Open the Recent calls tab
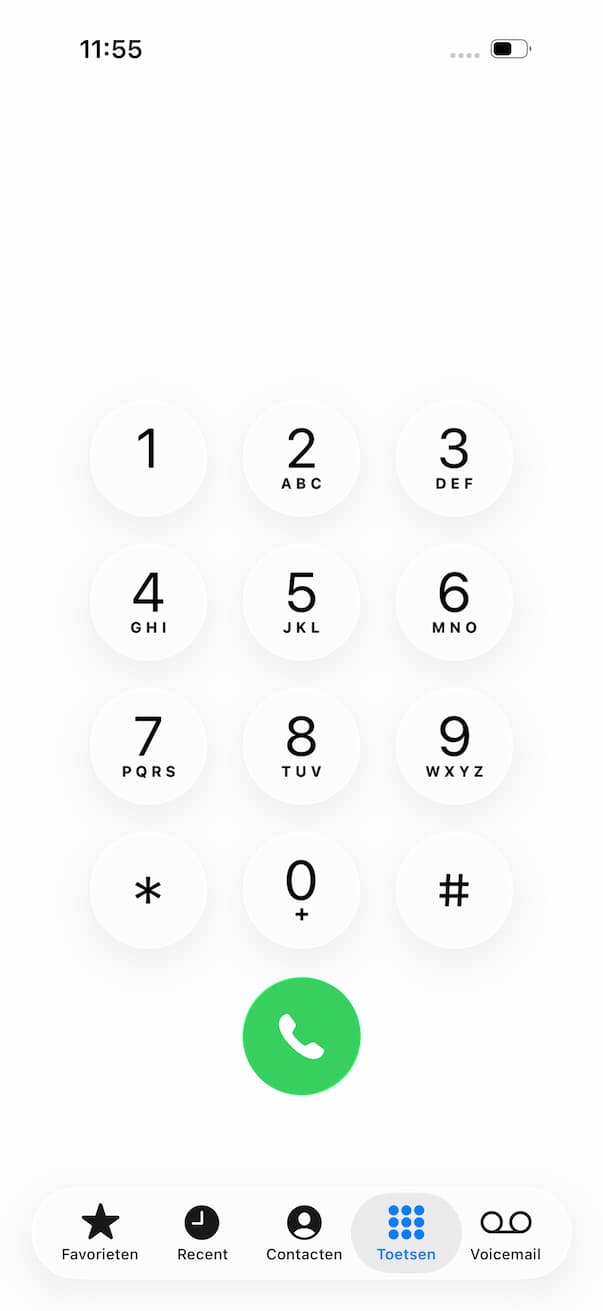Screen dimensions: 603x1311 [x=202, y=1233]
